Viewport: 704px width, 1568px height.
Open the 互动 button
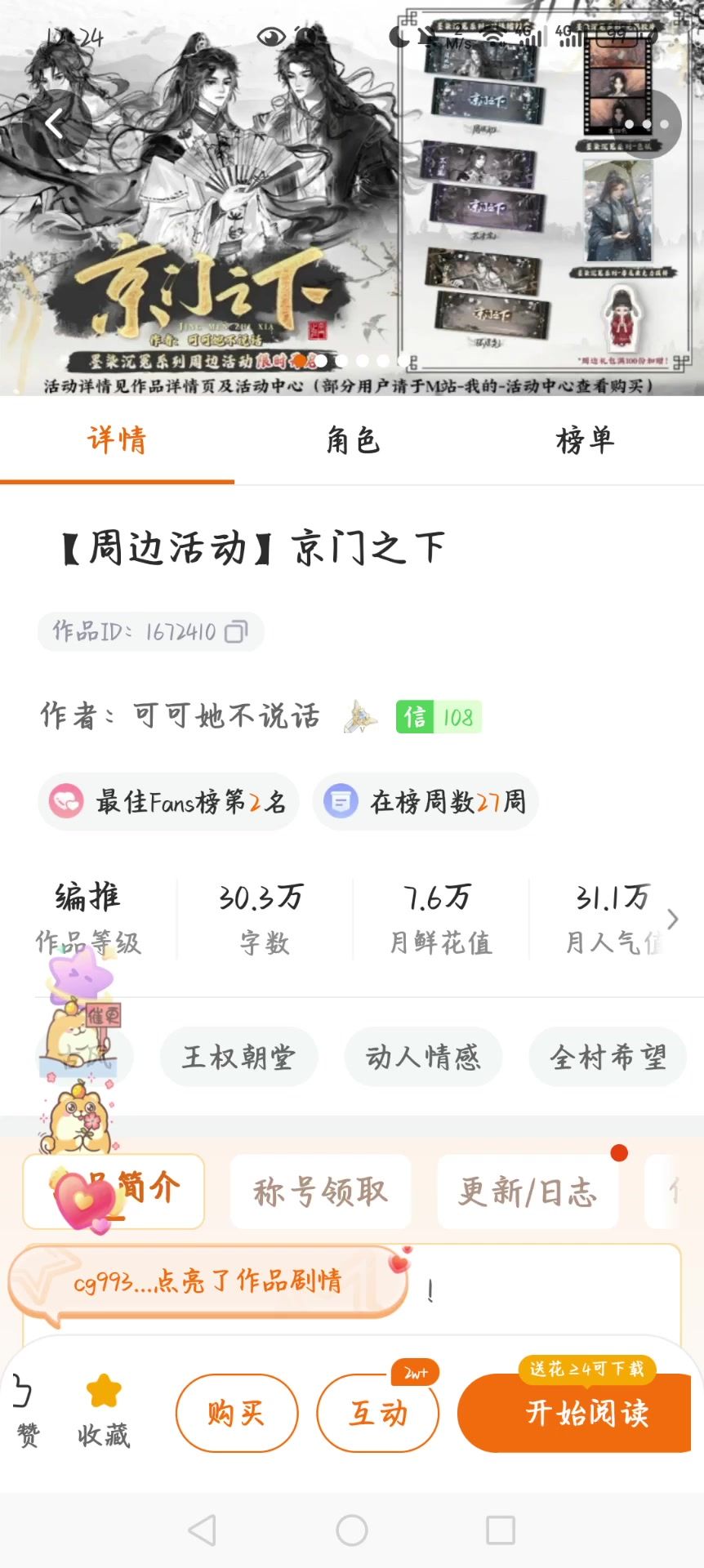point(378,1413)
